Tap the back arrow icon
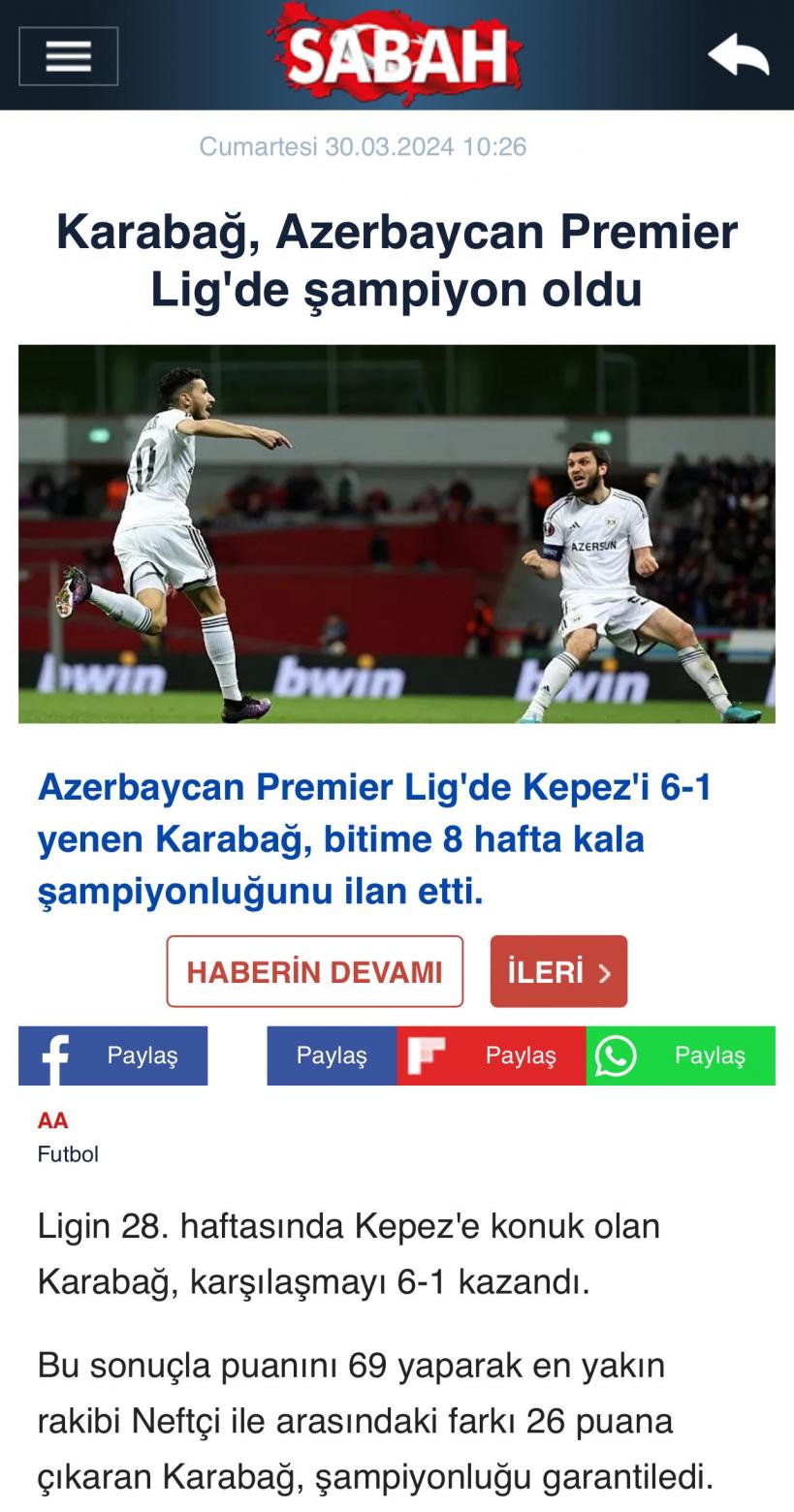Viewport: 794px width, 1512px height. 738,55
